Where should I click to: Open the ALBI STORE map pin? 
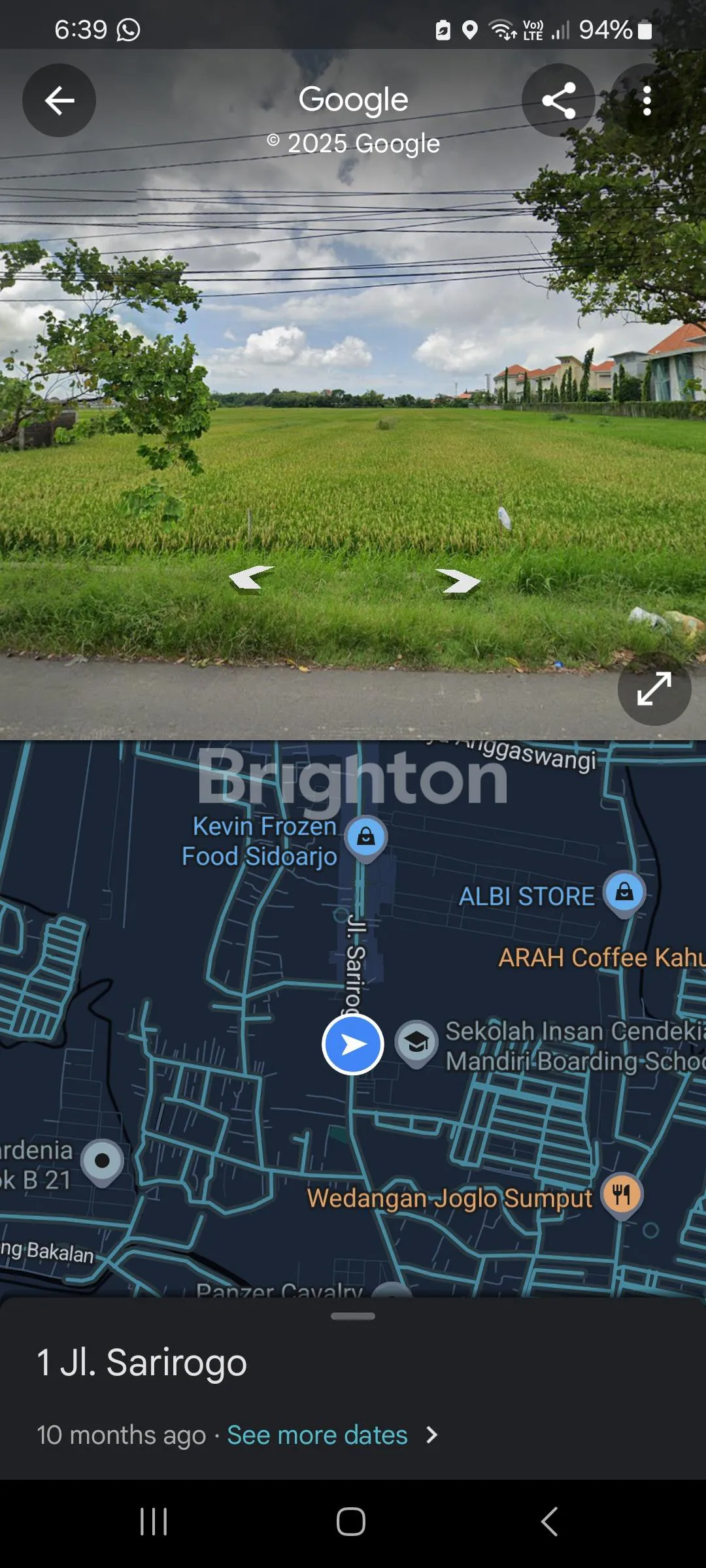(x=624, y=892)
